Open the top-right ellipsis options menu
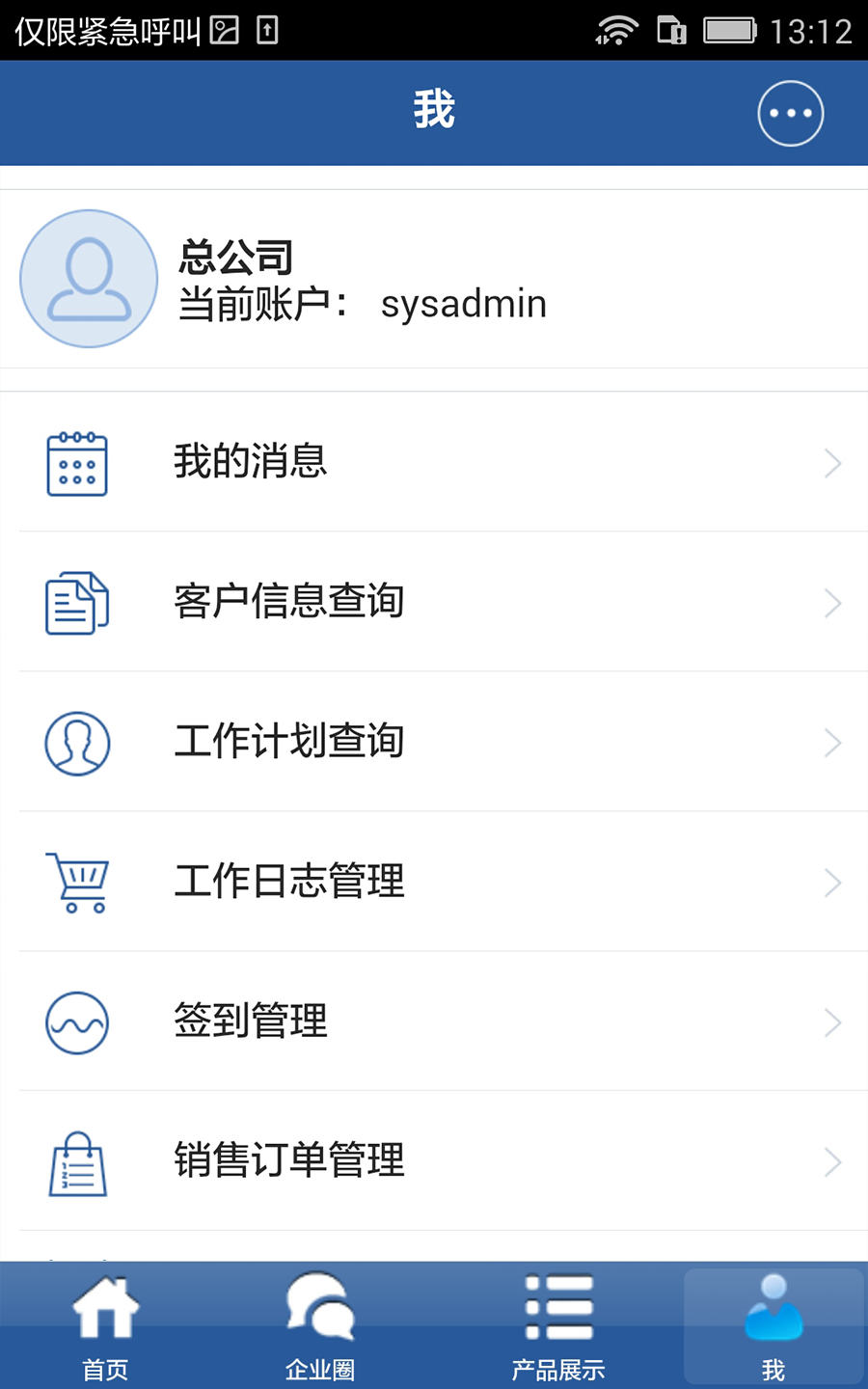This screenshot has height=1389, width=868. pos(790,112)
